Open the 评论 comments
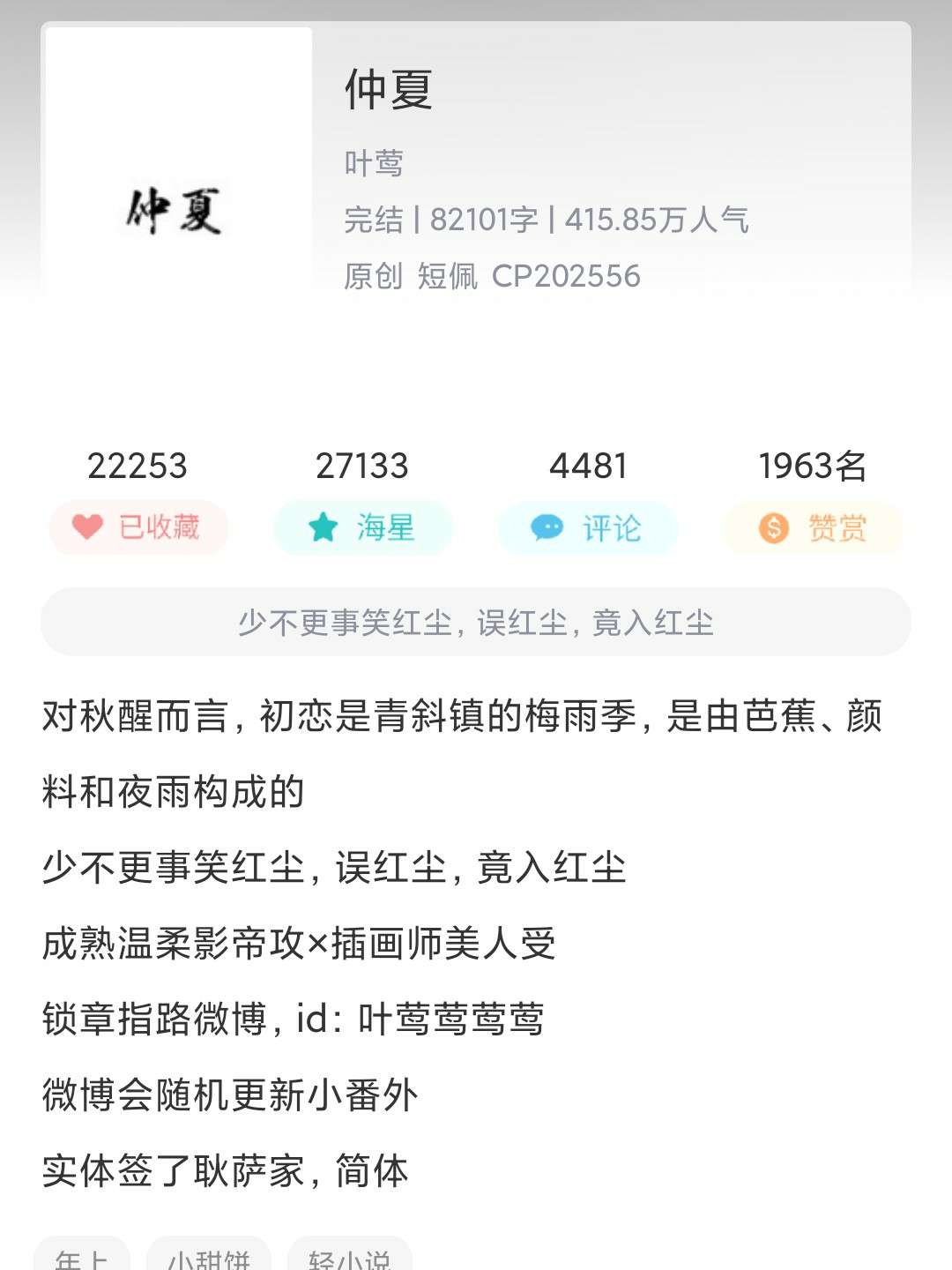Viewport: 952px width, 1270px height. (587, 528)
